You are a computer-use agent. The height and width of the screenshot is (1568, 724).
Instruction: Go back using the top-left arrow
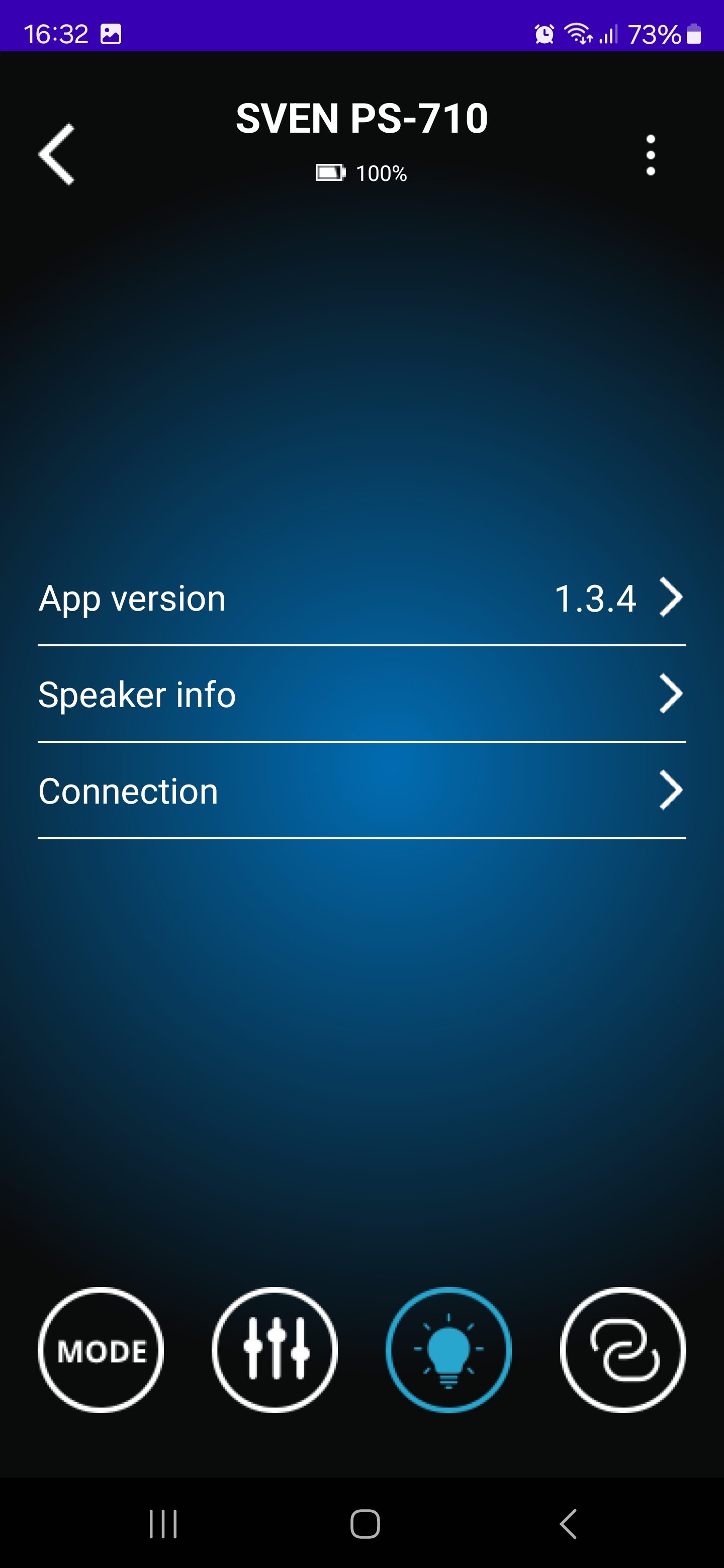(x=57, y=154)
